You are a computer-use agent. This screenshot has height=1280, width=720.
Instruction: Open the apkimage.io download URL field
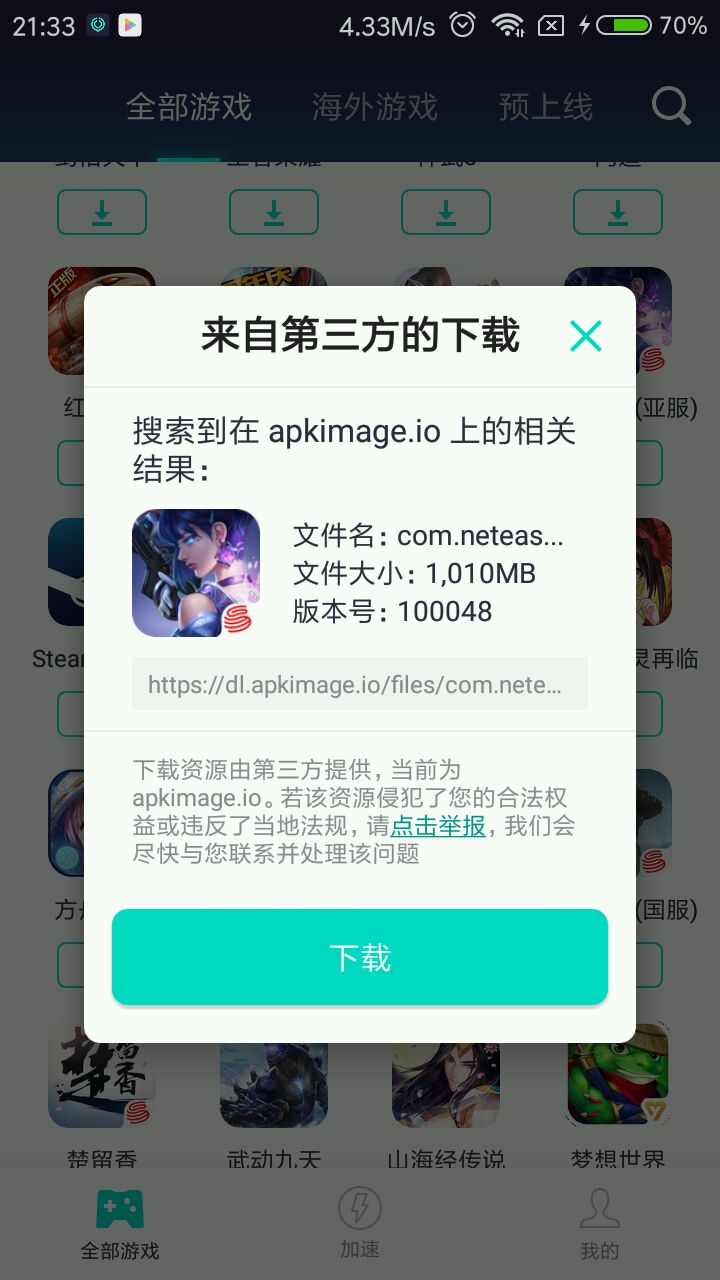pyautogui.click(x=360, y=685)
